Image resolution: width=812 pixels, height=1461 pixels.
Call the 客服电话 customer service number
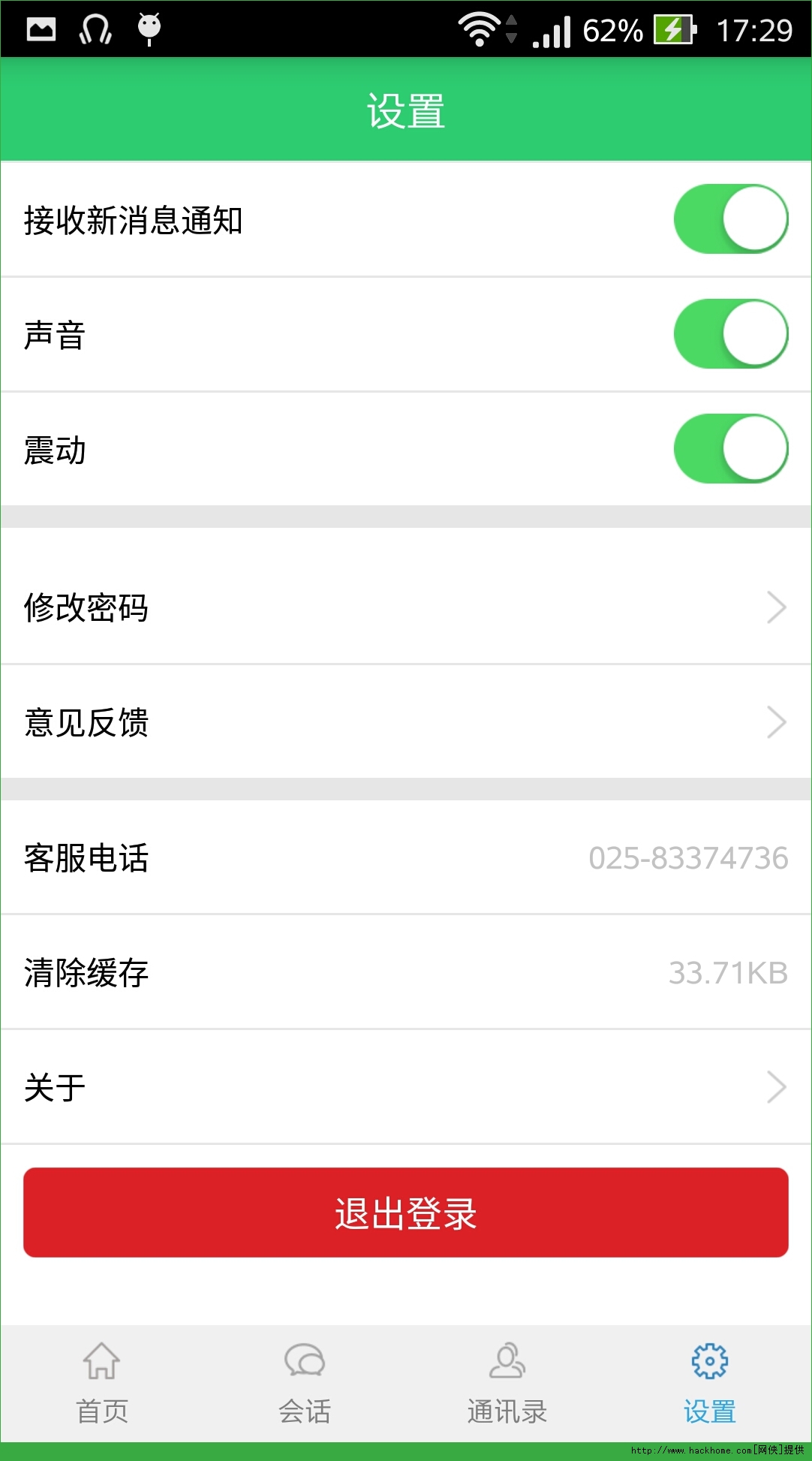[x=405, y=857]
